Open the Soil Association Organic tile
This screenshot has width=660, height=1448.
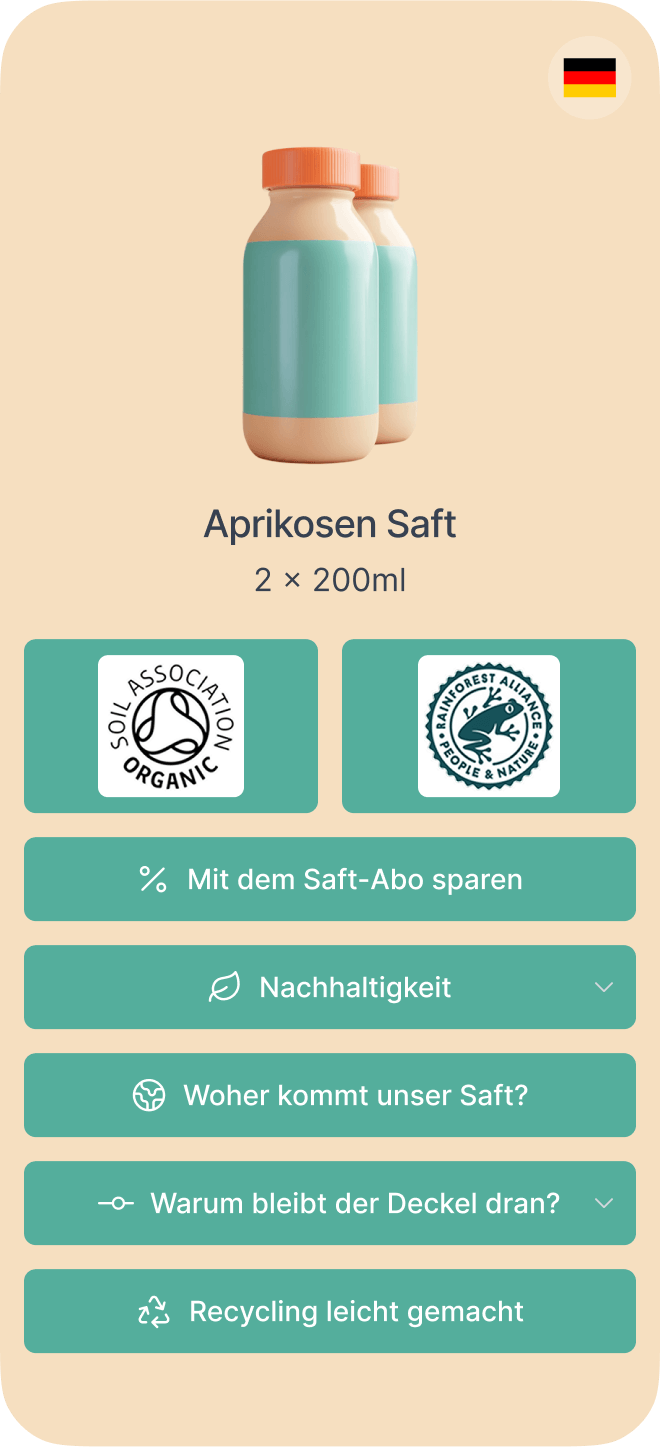tap(171, 726)
